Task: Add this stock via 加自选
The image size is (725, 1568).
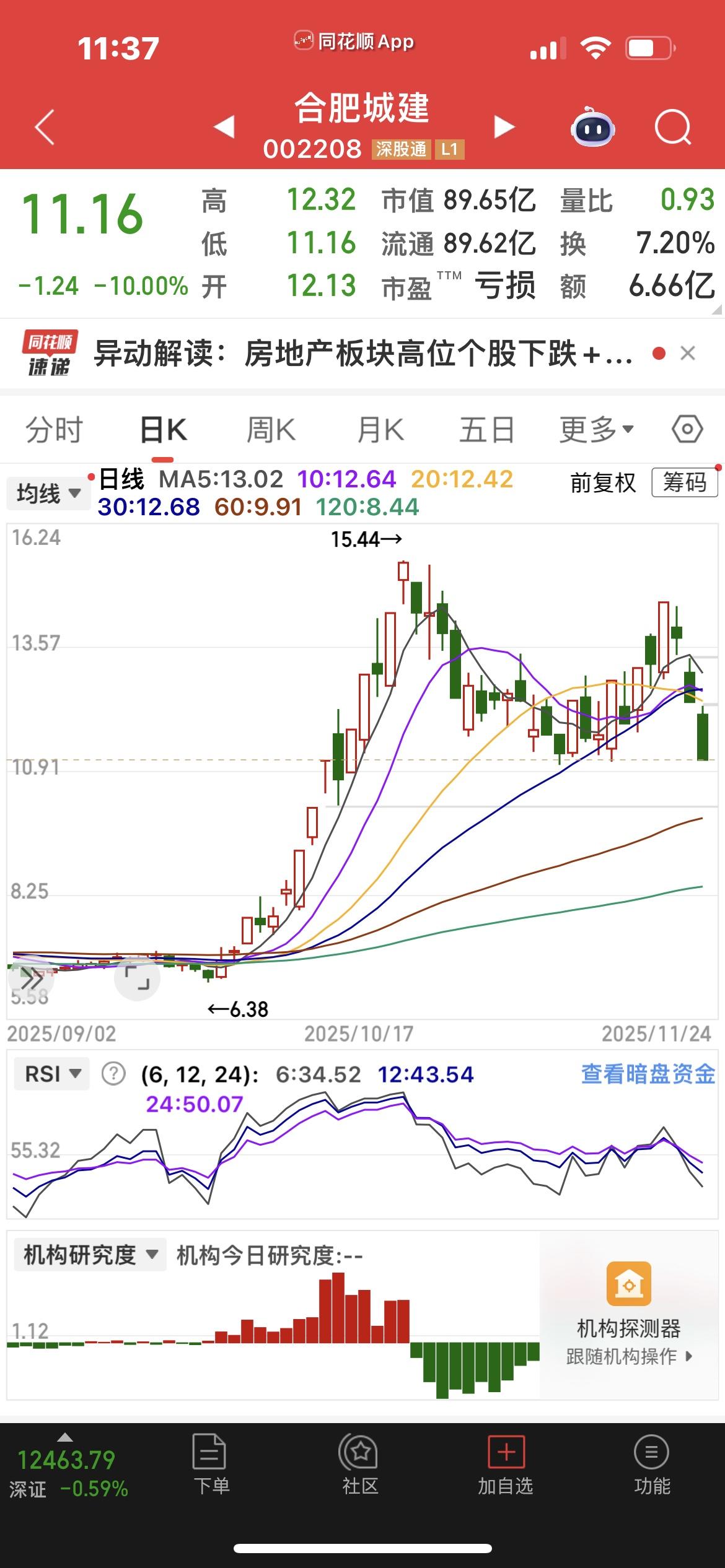Action: point(506,1464)
